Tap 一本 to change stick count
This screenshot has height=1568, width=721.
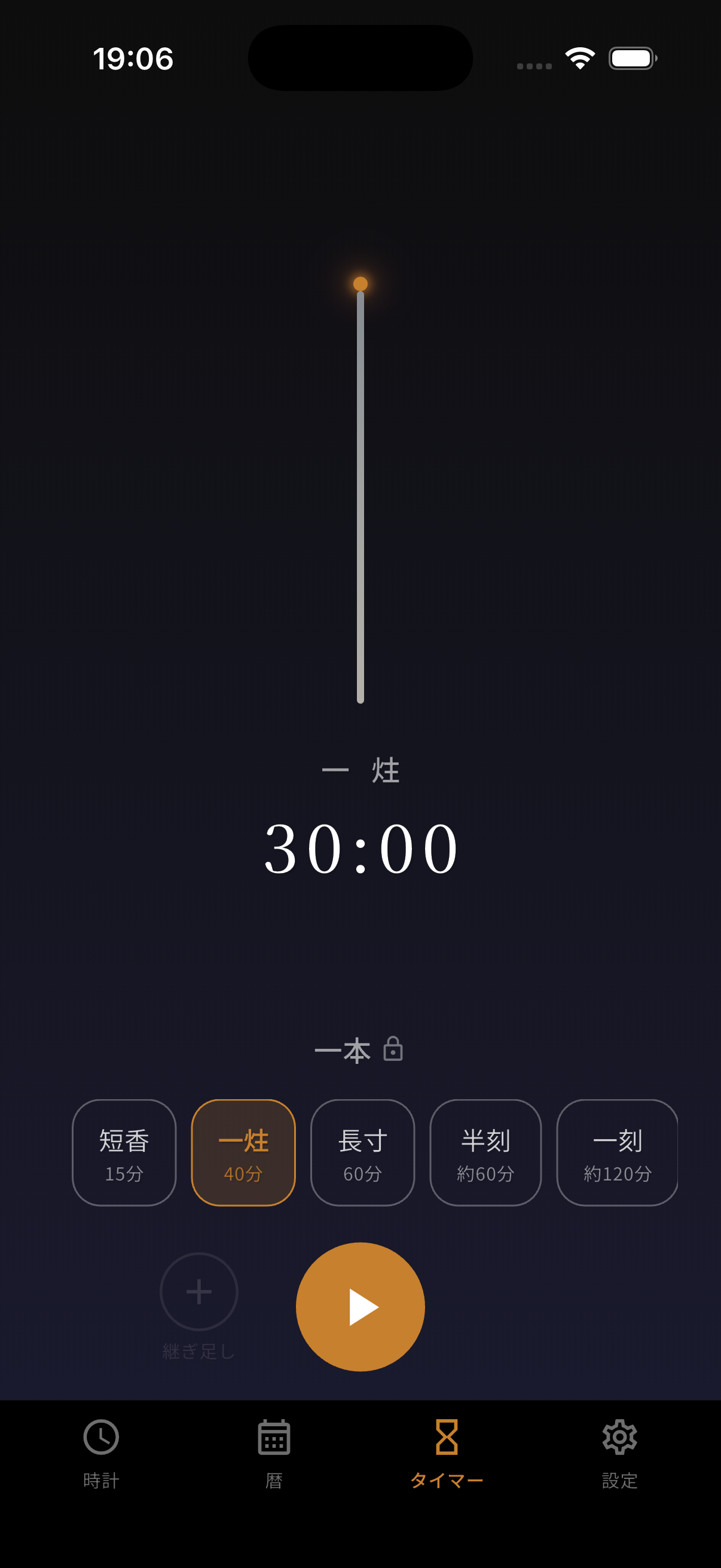pos(344,1051)
